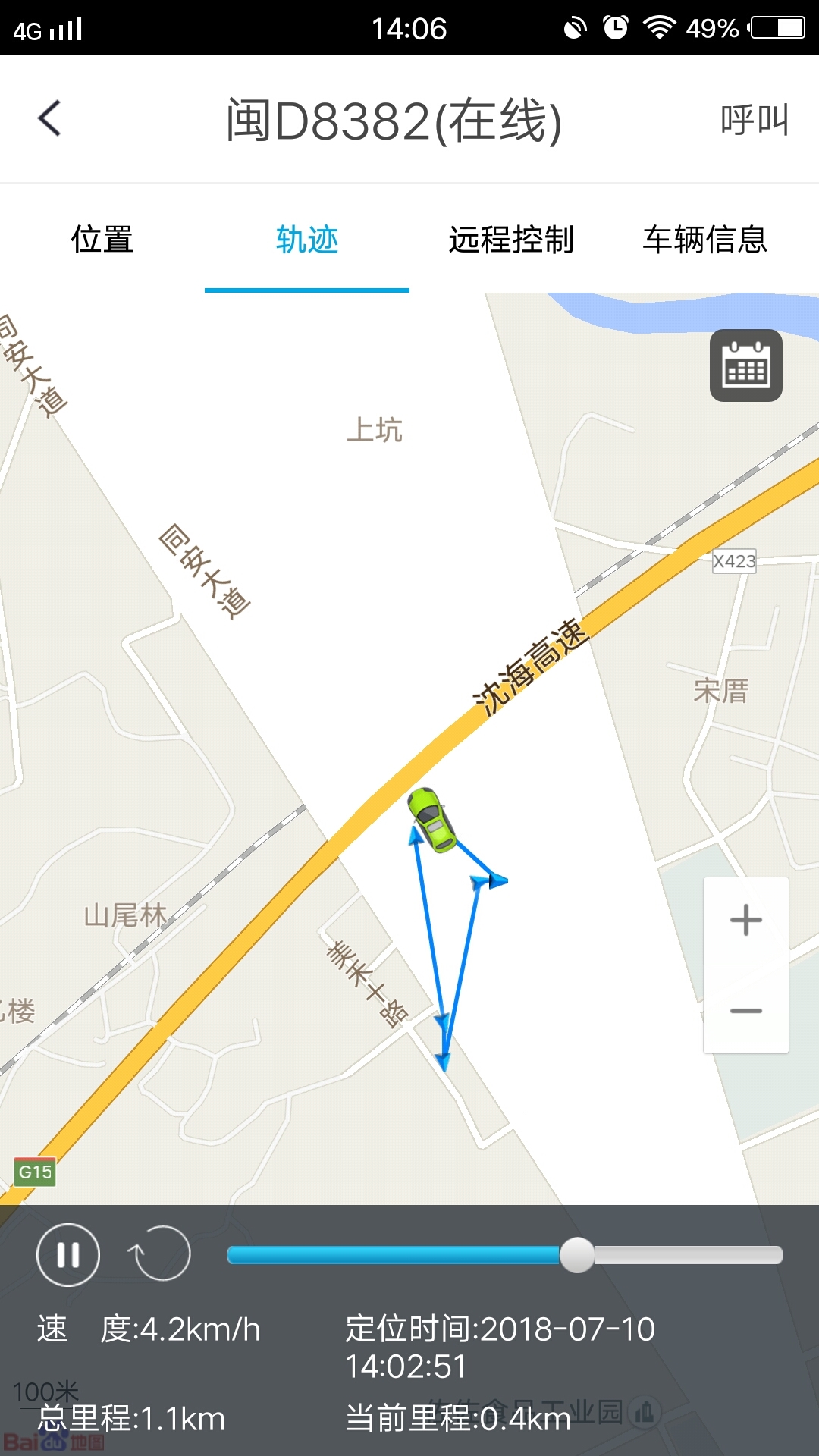Tap the track playback progress slider
This screenshot has height=1456, width=819.
tap(504, 1256)
